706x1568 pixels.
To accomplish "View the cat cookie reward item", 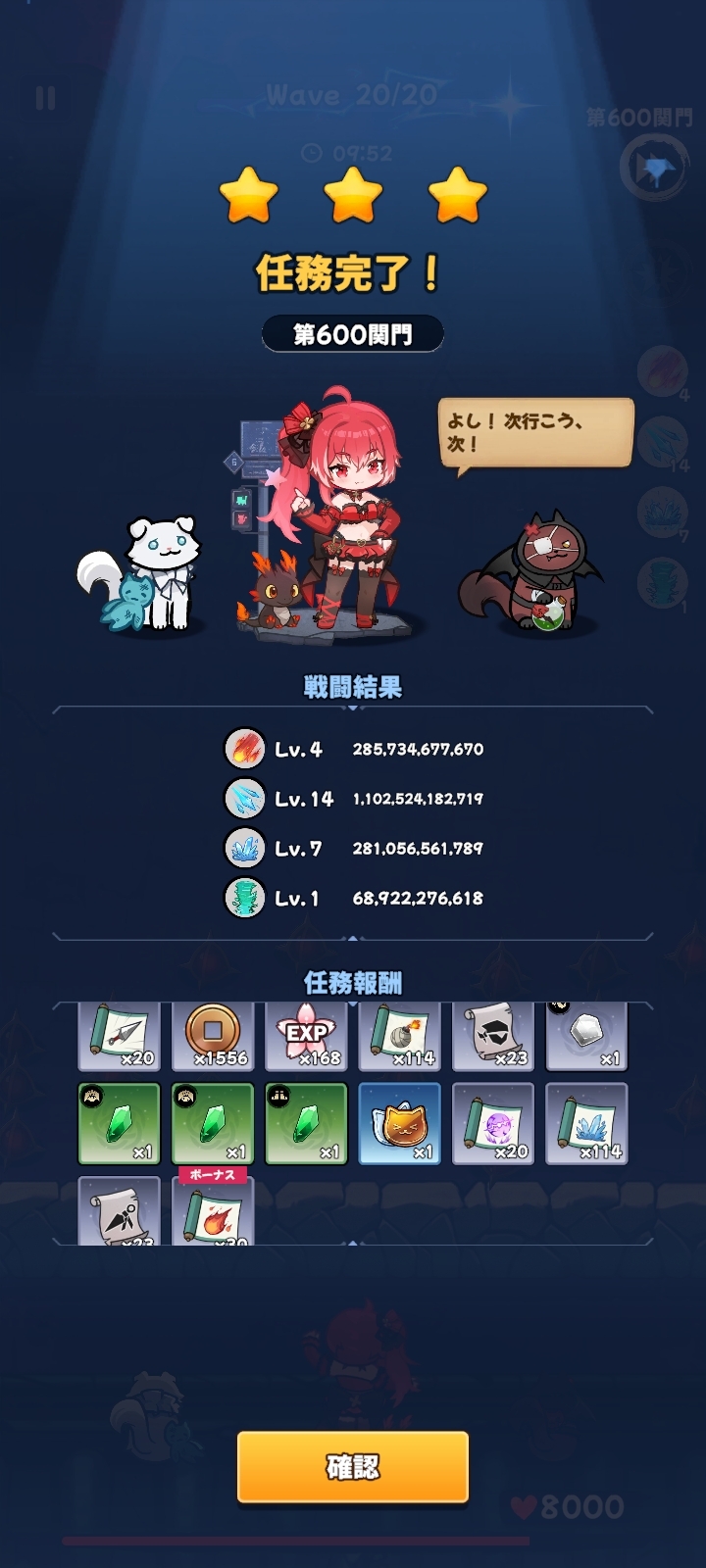I will (x=400, y=1123).
